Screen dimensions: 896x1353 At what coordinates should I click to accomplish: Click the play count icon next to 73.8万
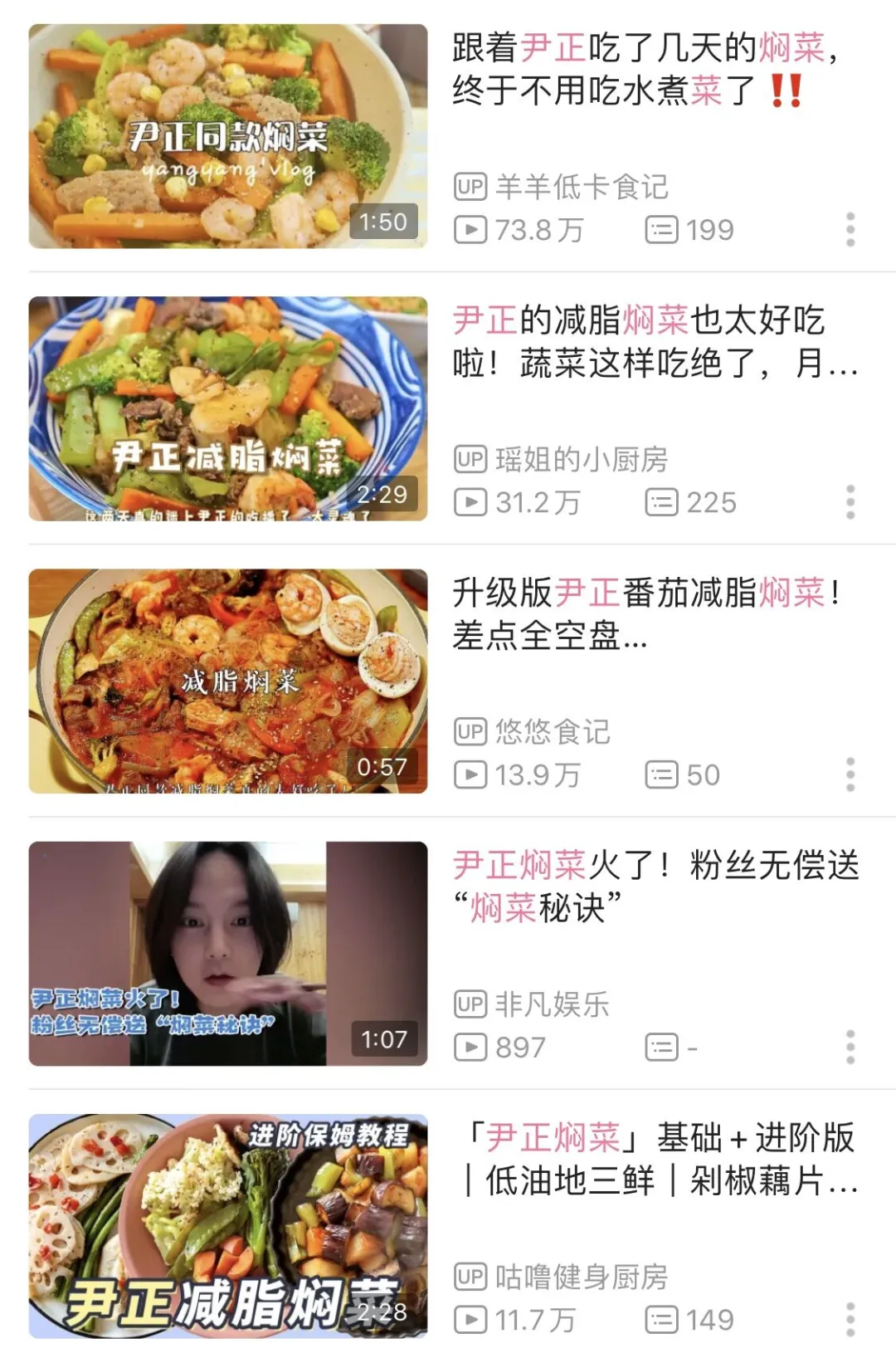tap(472, 232)
